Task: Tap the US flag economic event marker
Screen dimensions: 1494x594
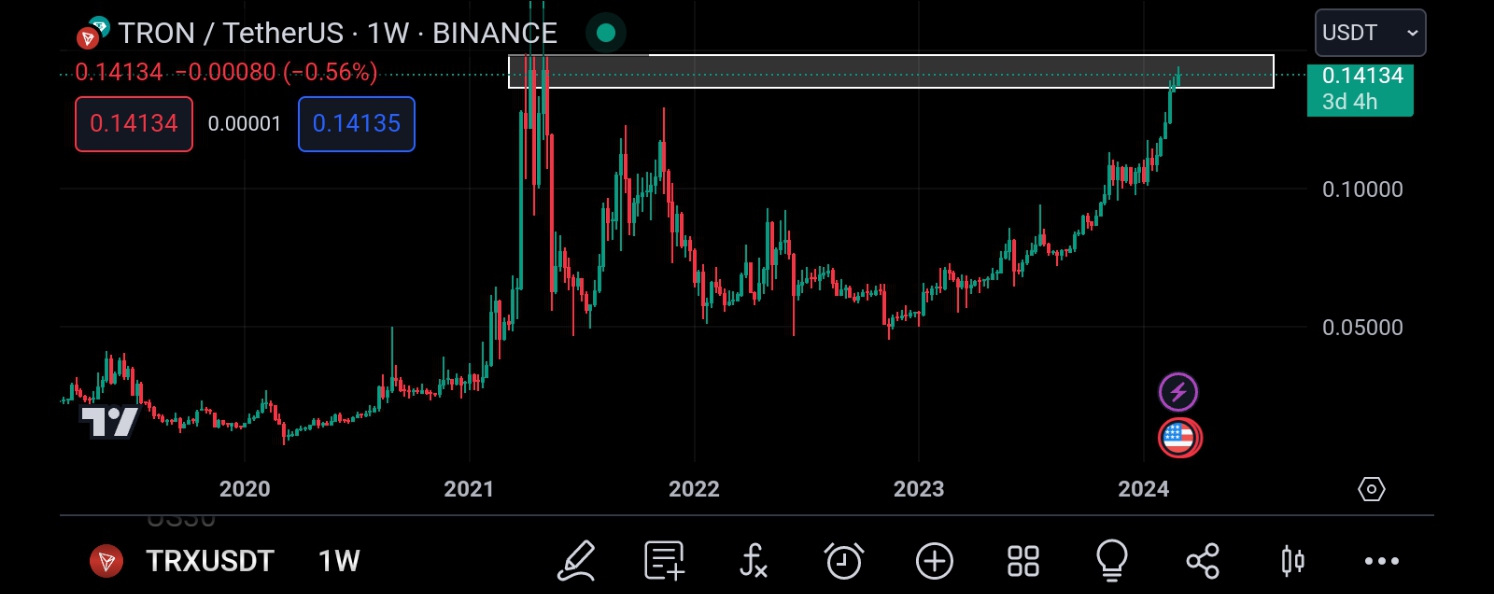Action: point(1180,437)
